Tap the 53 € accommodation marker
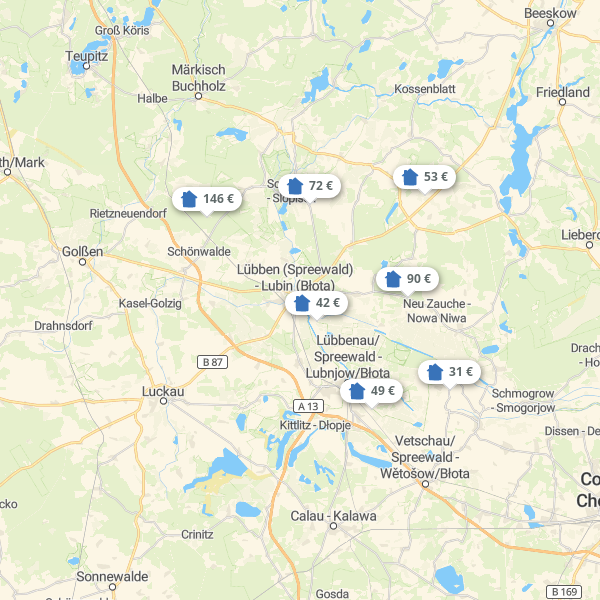The image size is (600, 600). point(424,177)
